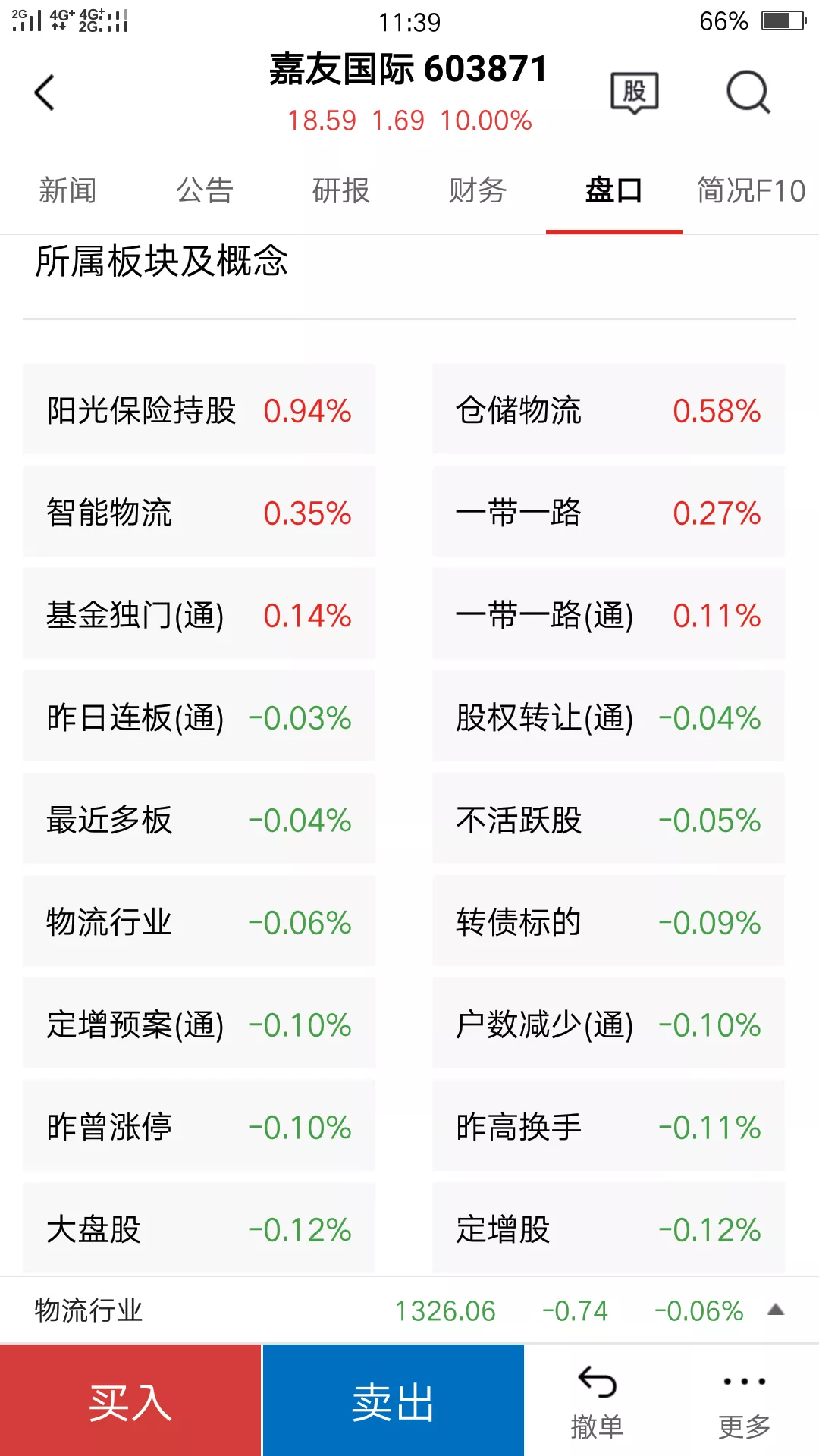The image size is (819, 1456).
Task: Open the 研报 tab
Action: 340,190
